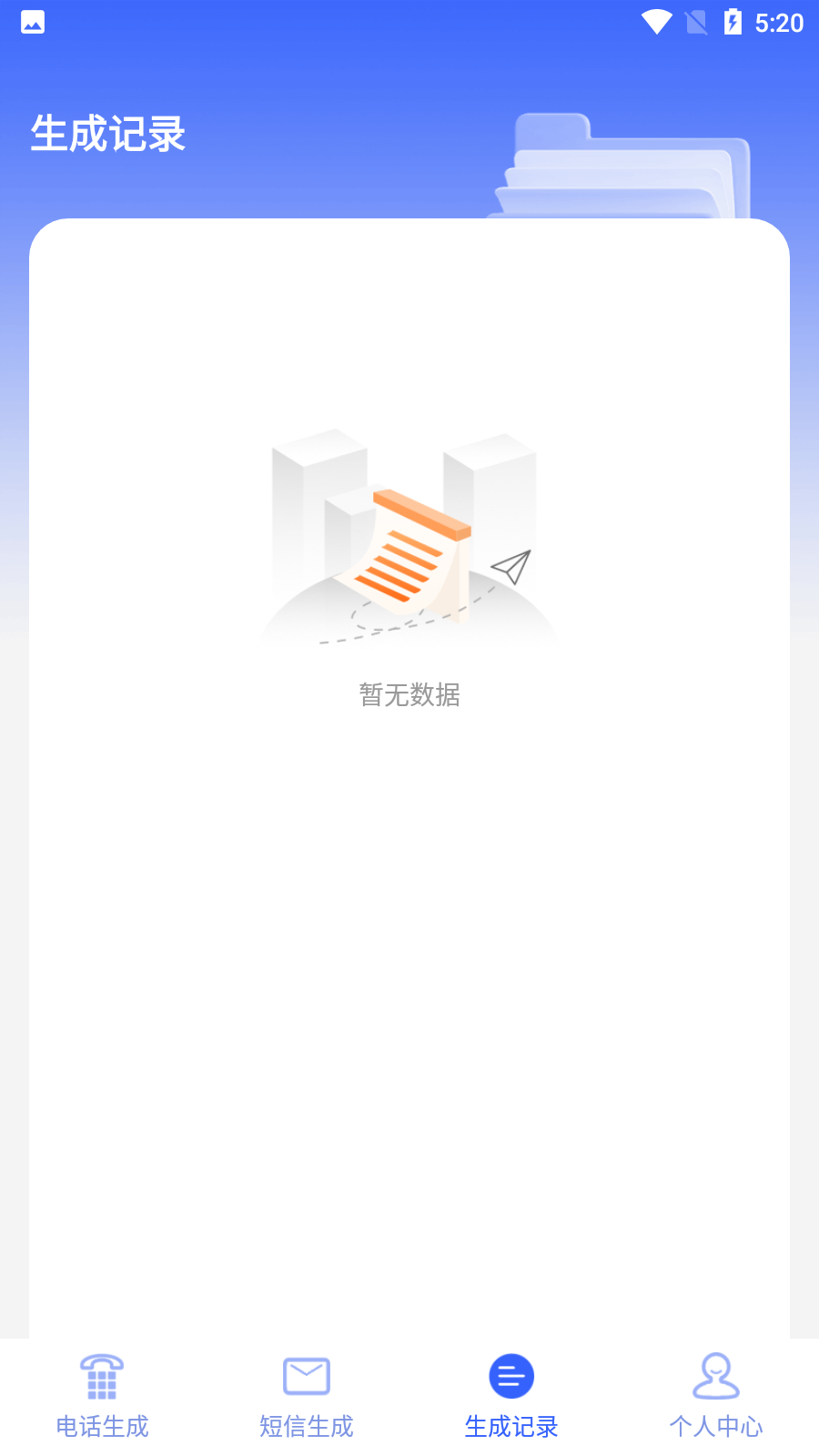The image size is (819, 1456).
Task: Tap the 暂无数据 empty state text
Action: coord(409,695)
